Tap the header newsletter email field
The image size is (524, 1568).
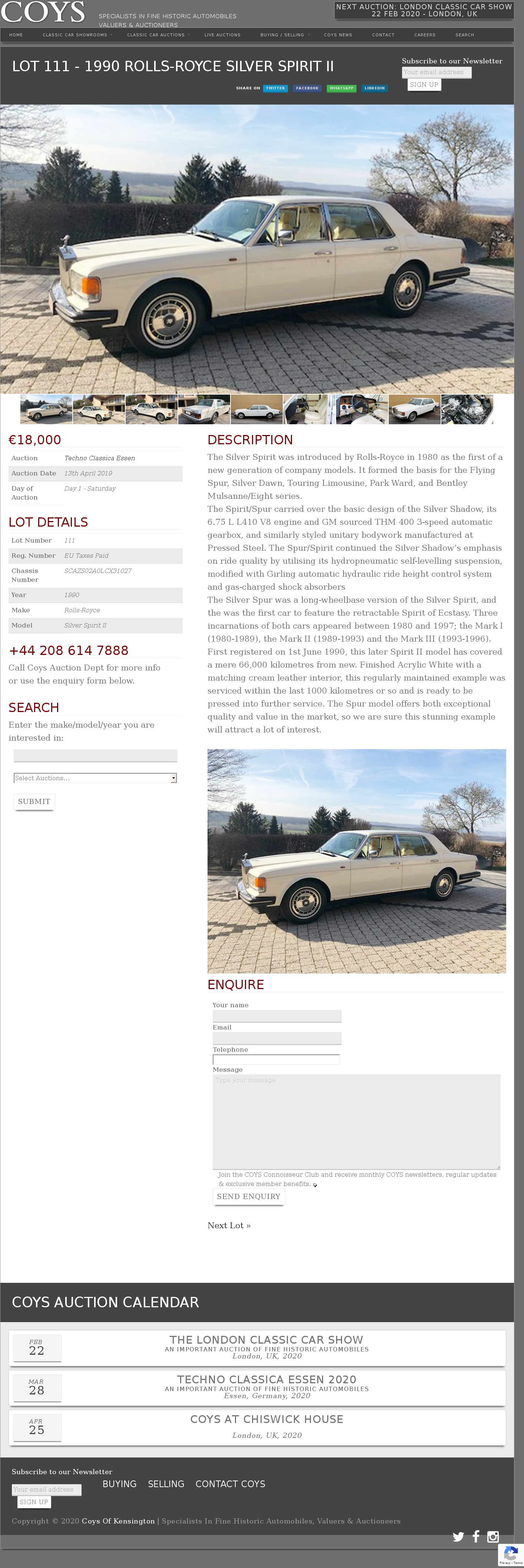coord(436,72)
